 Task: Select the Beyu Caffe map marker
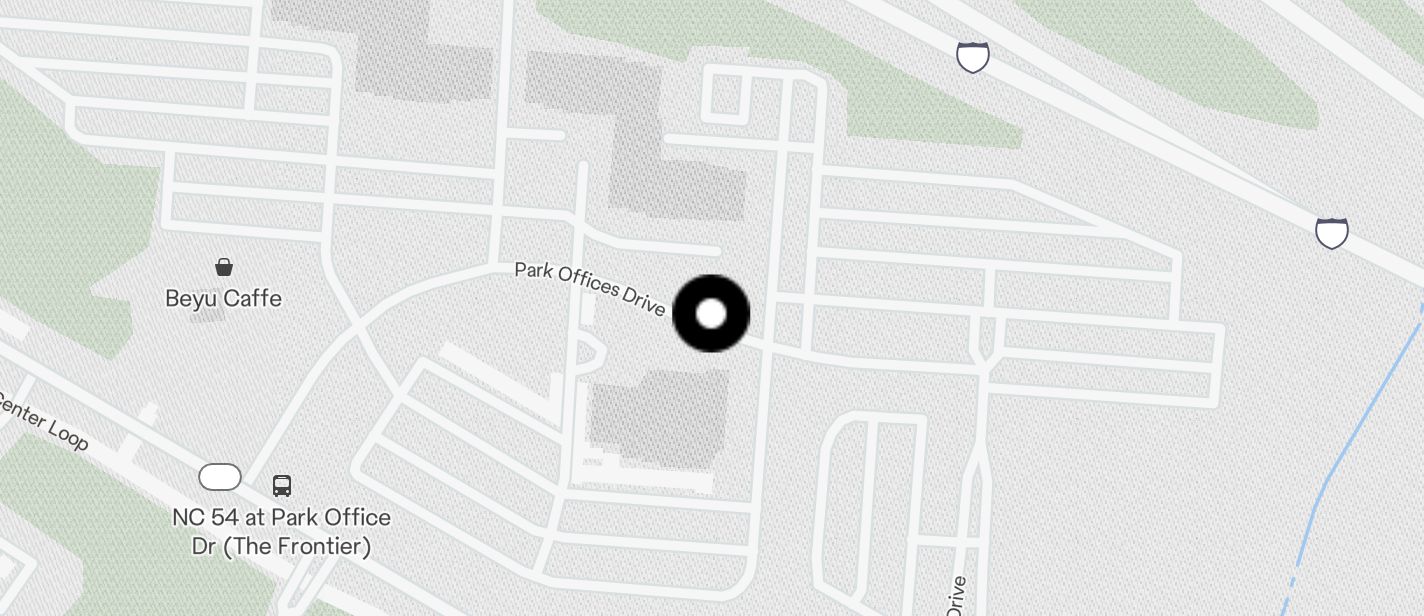click(x=224, y=267)
